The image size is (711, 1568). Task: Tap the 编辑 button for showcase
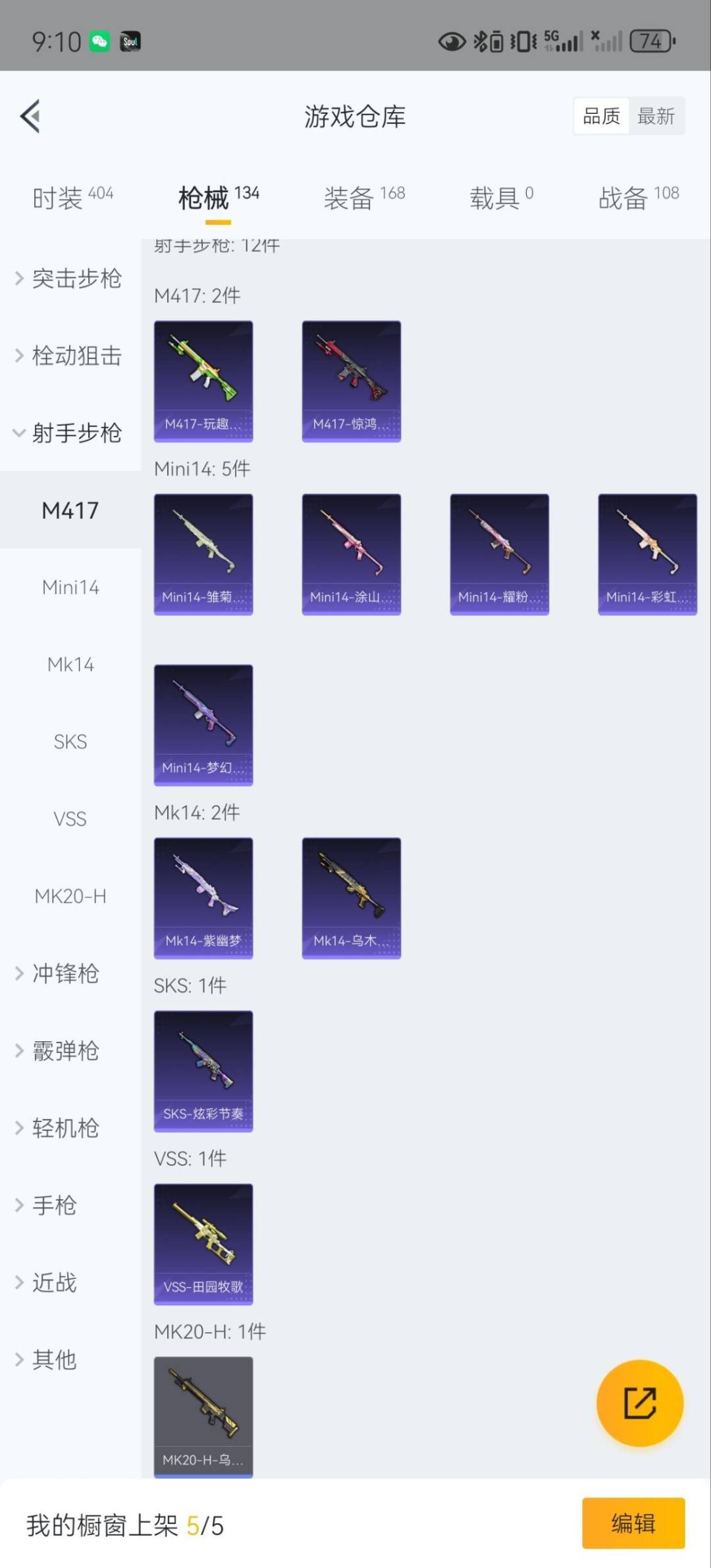pyautogui.click(x=633, y=1523)
